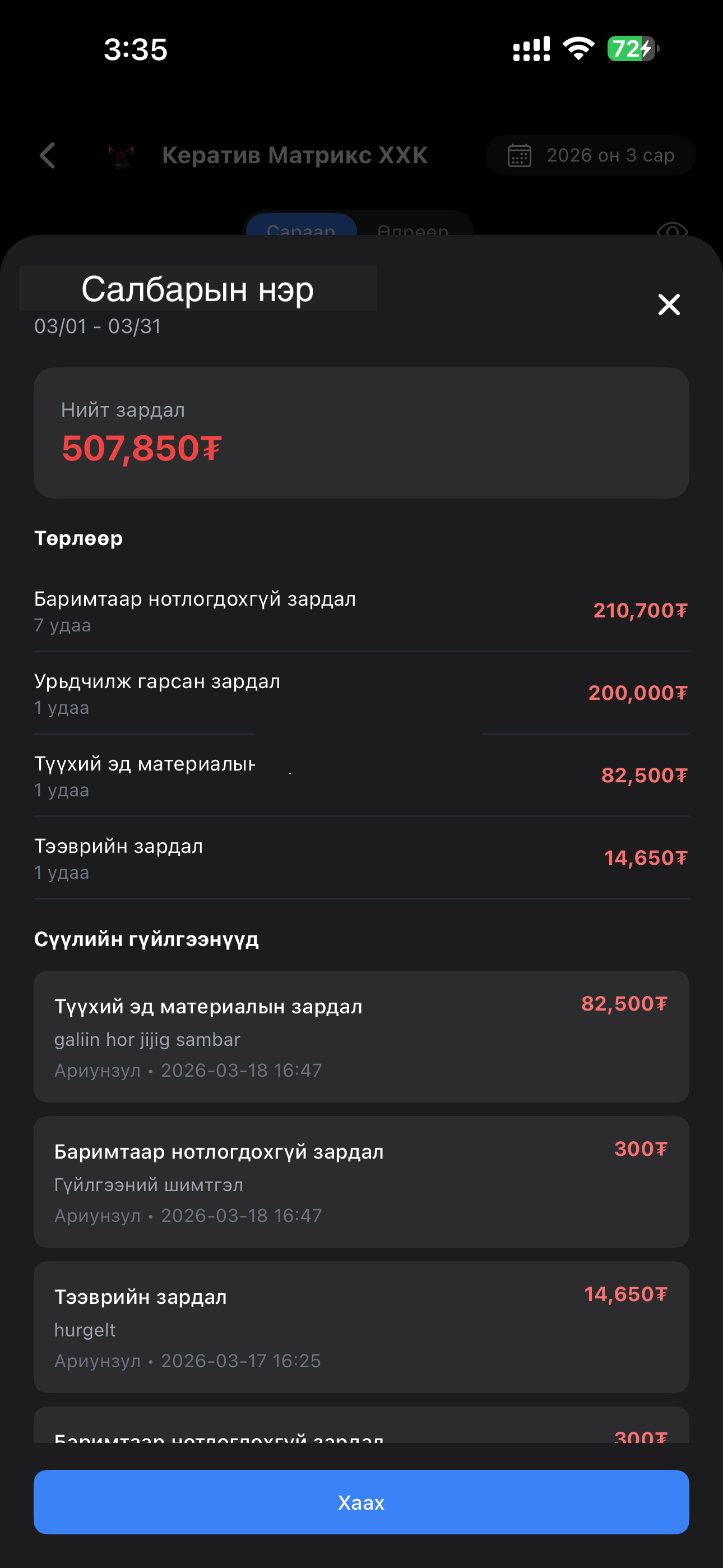This screenshot has height=1568, width=723.
Task: Tap the Нийт зардал total card
Action: pos(361,430)
